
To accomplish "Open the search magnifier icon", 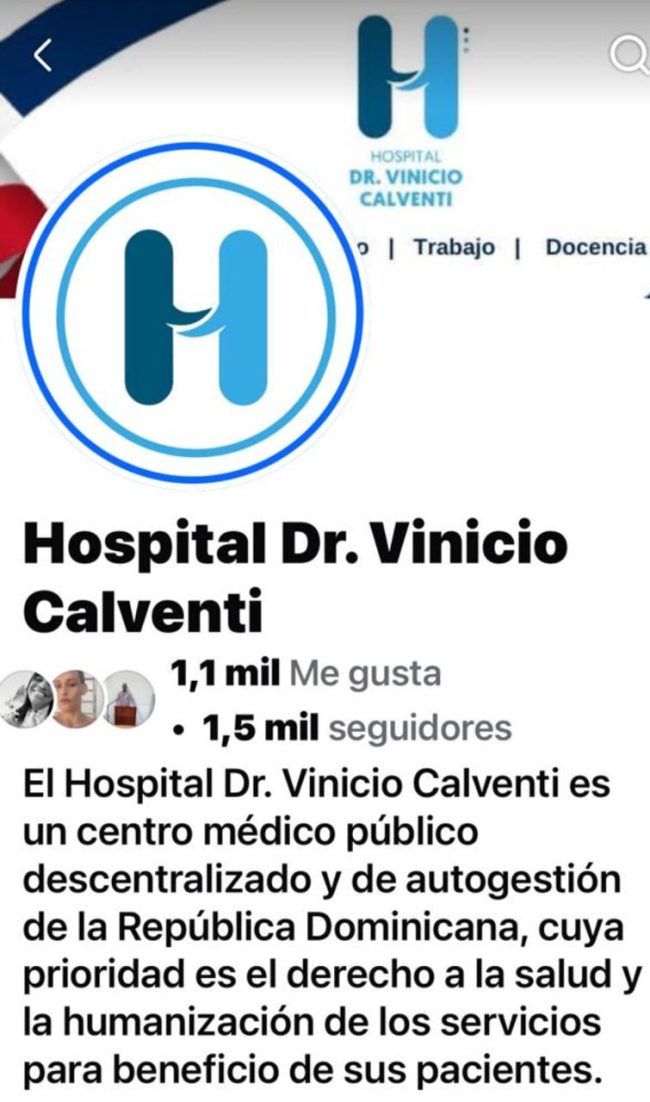I will pos(630,55).
